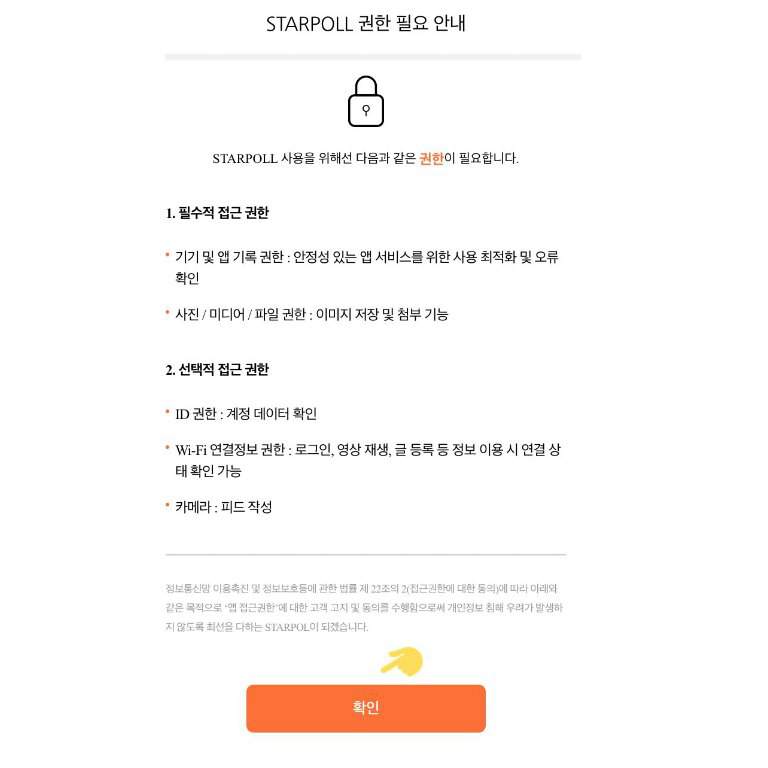Image resolution: width=768 pixels, height=768 pixels.
Task: Confirm the permissions with 확인 button
Action: (x=366, y=708)
